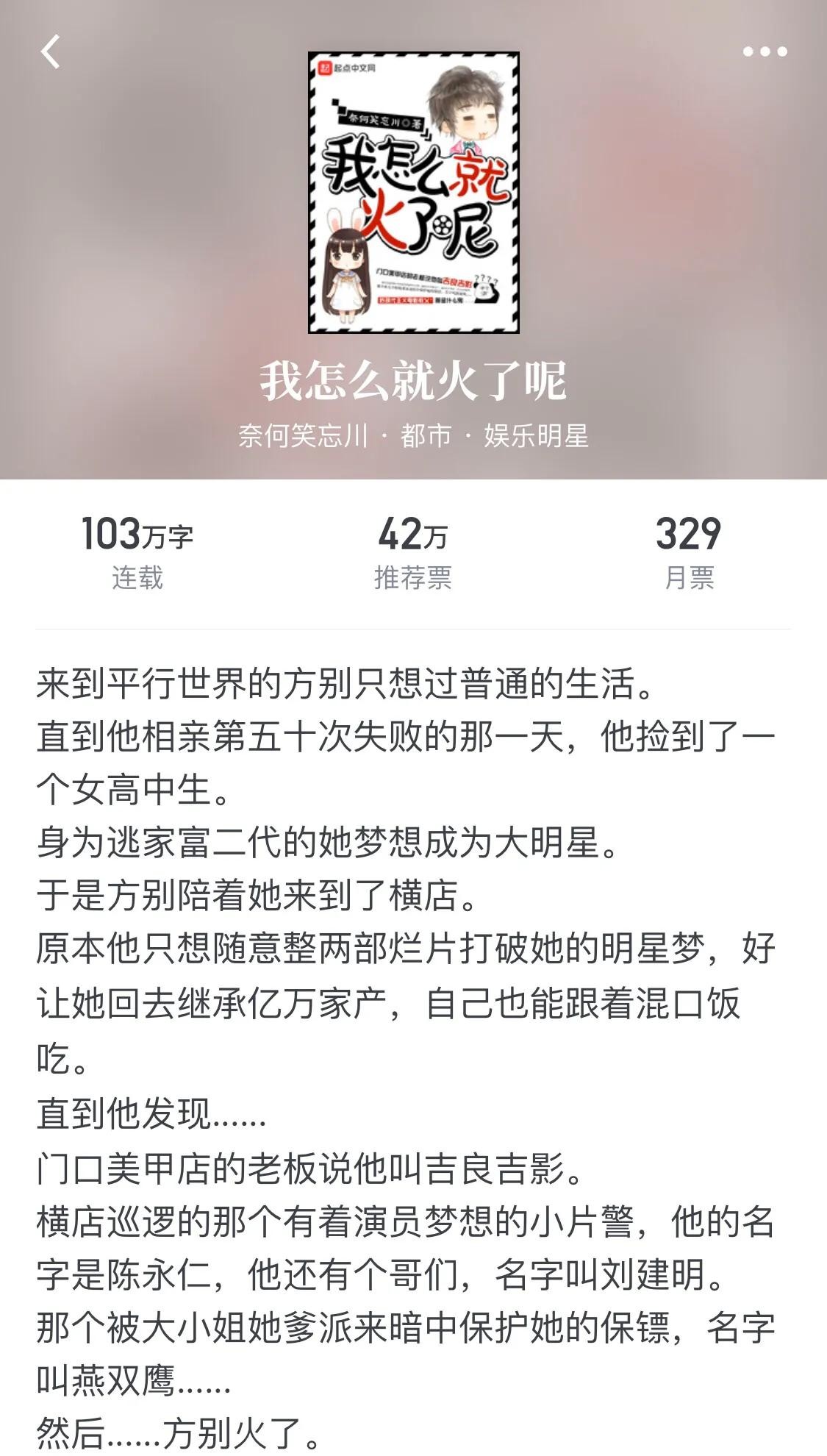827x1456 pixels.
Task: Go back from the book detail page
Action: 50,52
